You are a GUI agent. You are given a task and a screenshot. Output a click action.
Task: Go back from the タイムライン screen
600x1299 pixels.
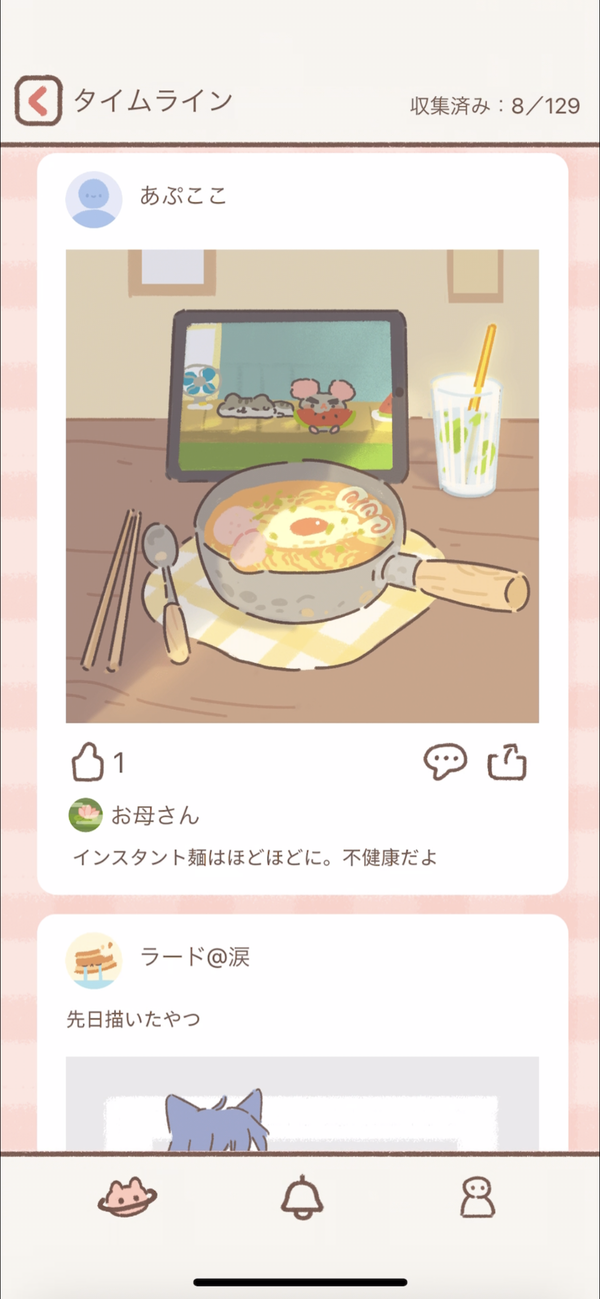point(38,100)
